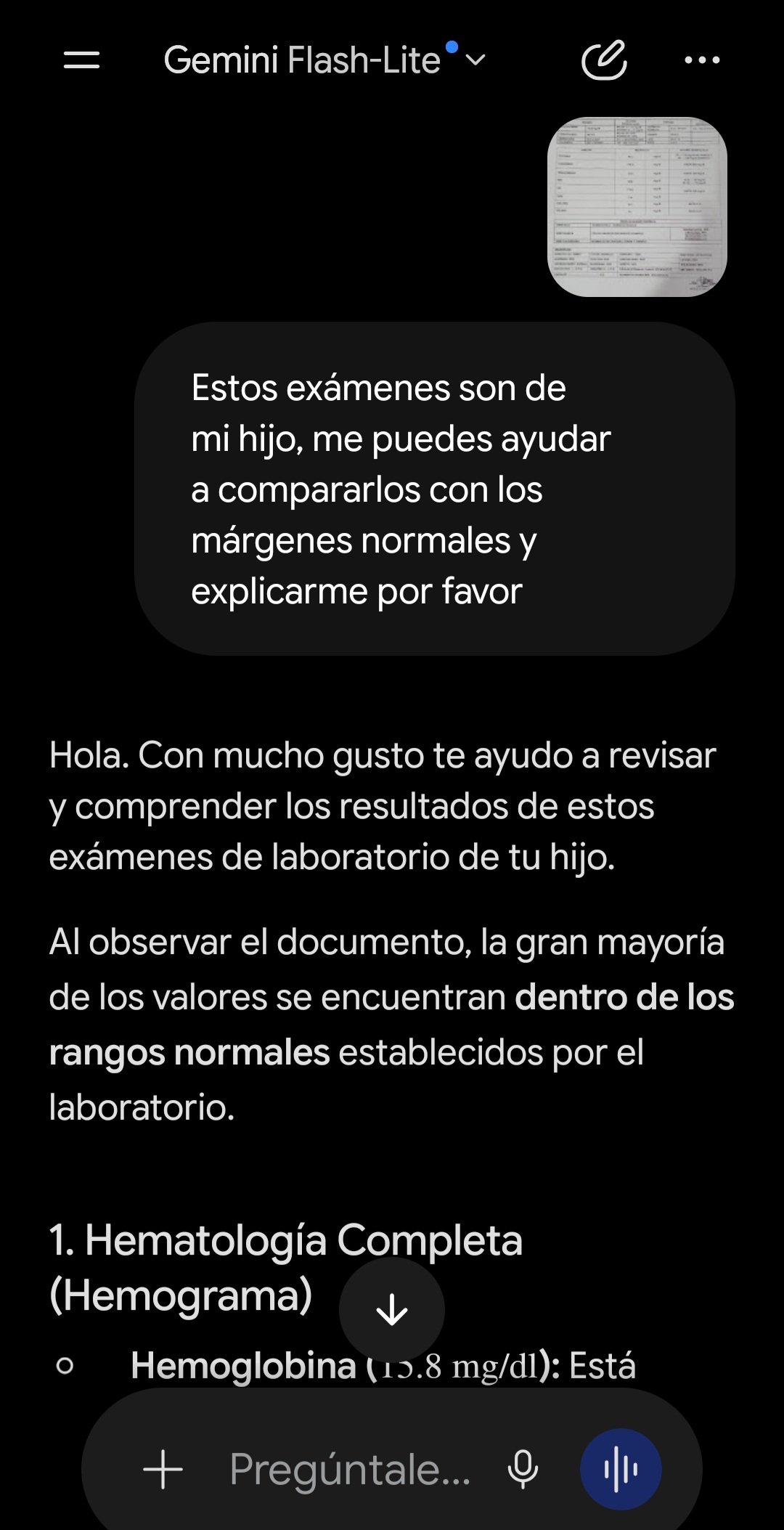Launch Gemini Live with the waveform button
The height and width of the screenshot is (1530, 784).
pos(621,1470)
